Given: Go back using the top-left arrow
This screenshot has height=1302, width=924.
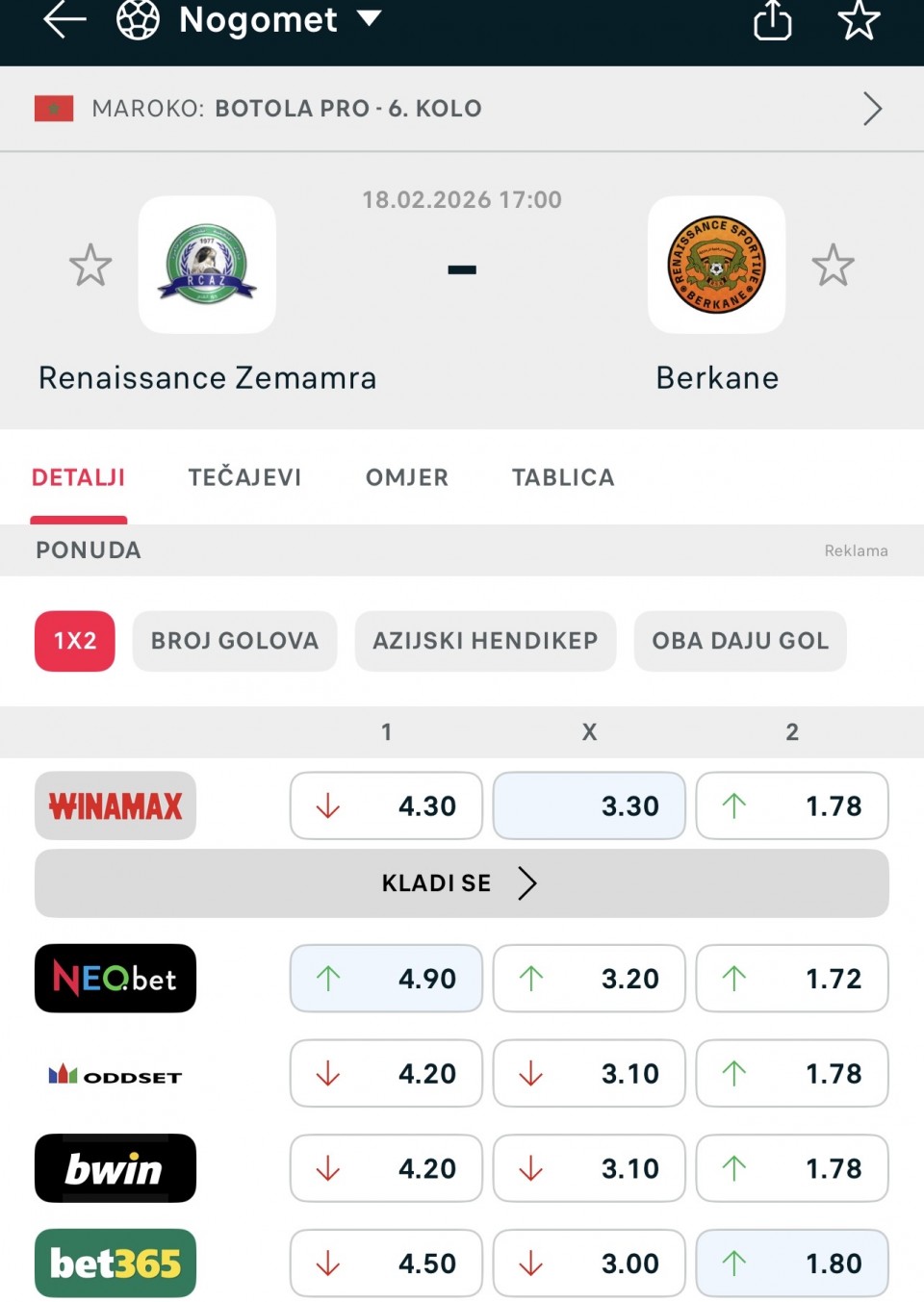Looking at the screenshot, I should click(x=64, y=19).
